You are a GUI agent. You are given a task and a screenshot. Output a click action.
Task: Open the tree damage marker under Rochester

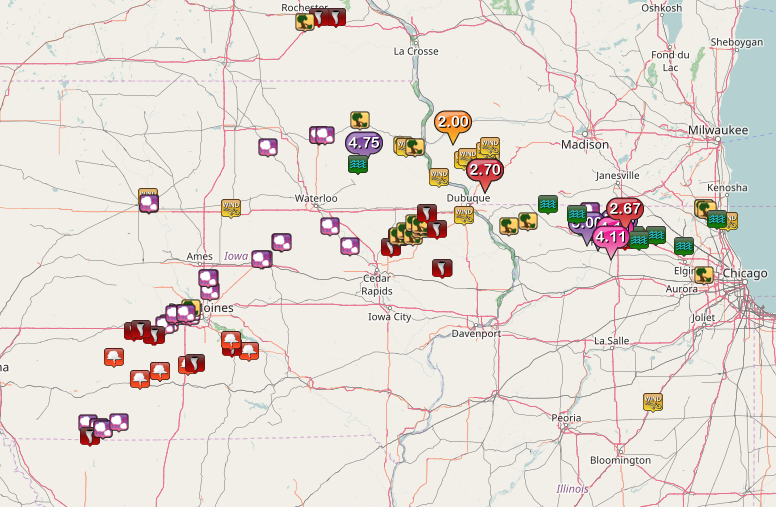305,21
